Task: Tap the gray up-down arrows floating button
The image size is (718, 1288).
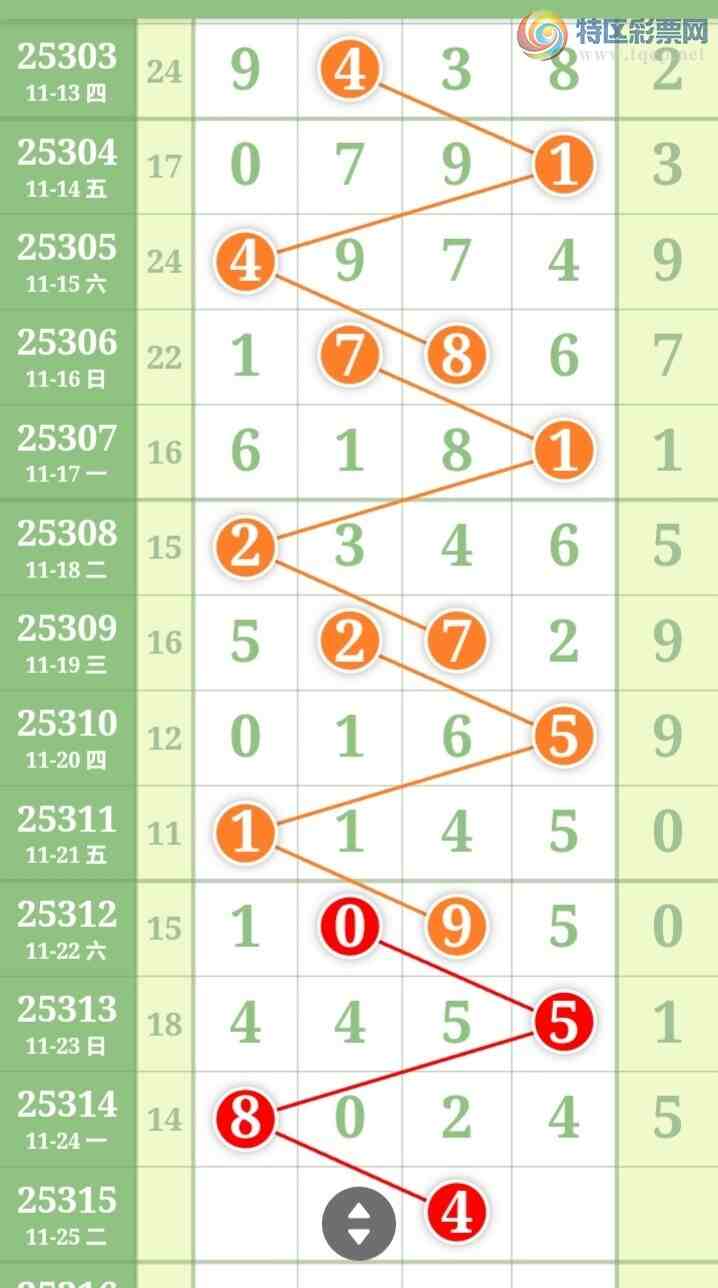Action: 358,1223
